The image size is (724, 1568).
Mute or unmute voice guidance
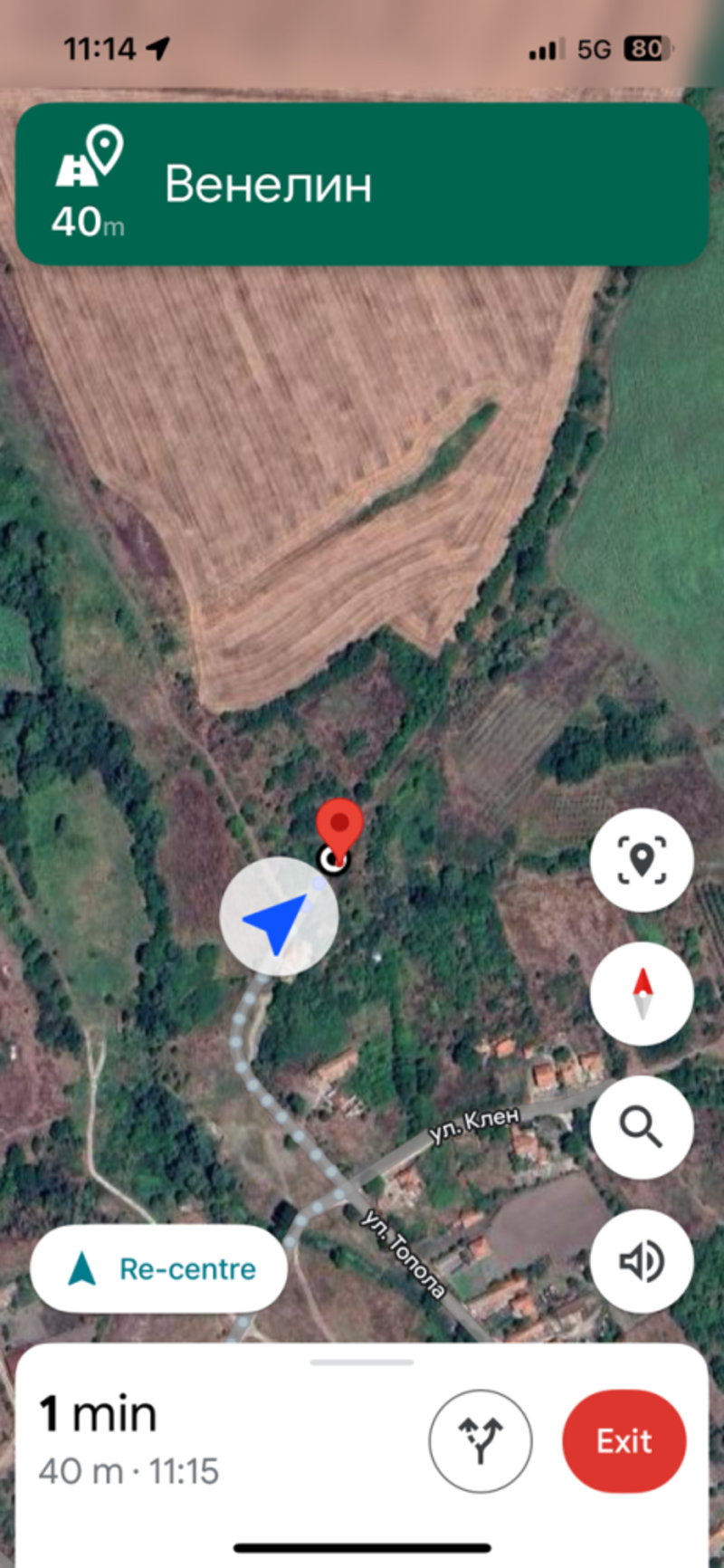pyautogui.click(x=642, y=1261)
